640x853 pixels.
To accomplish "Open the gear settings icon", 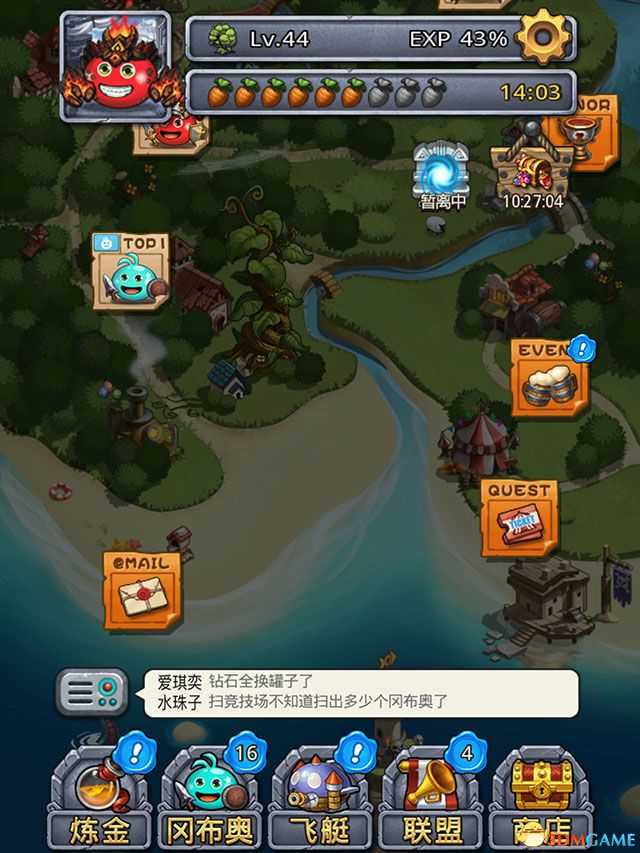I will click(543, 37).
